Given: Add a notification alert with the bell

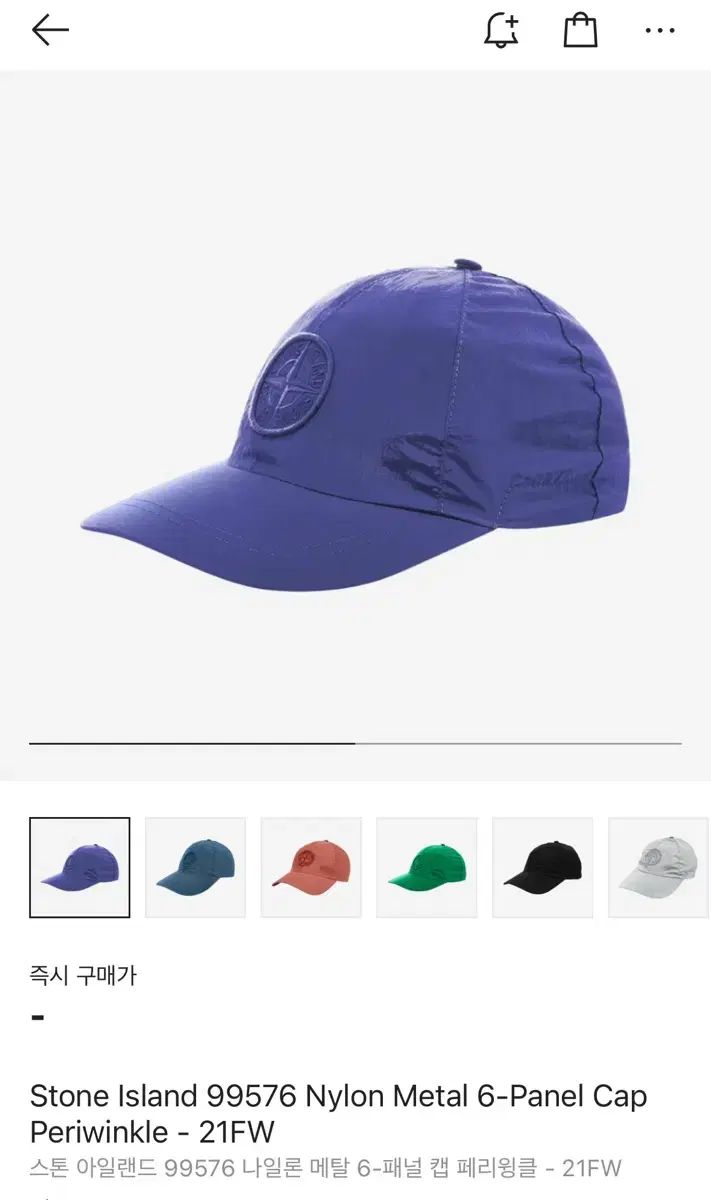Looking at the screenshot, I should point(501,31).
